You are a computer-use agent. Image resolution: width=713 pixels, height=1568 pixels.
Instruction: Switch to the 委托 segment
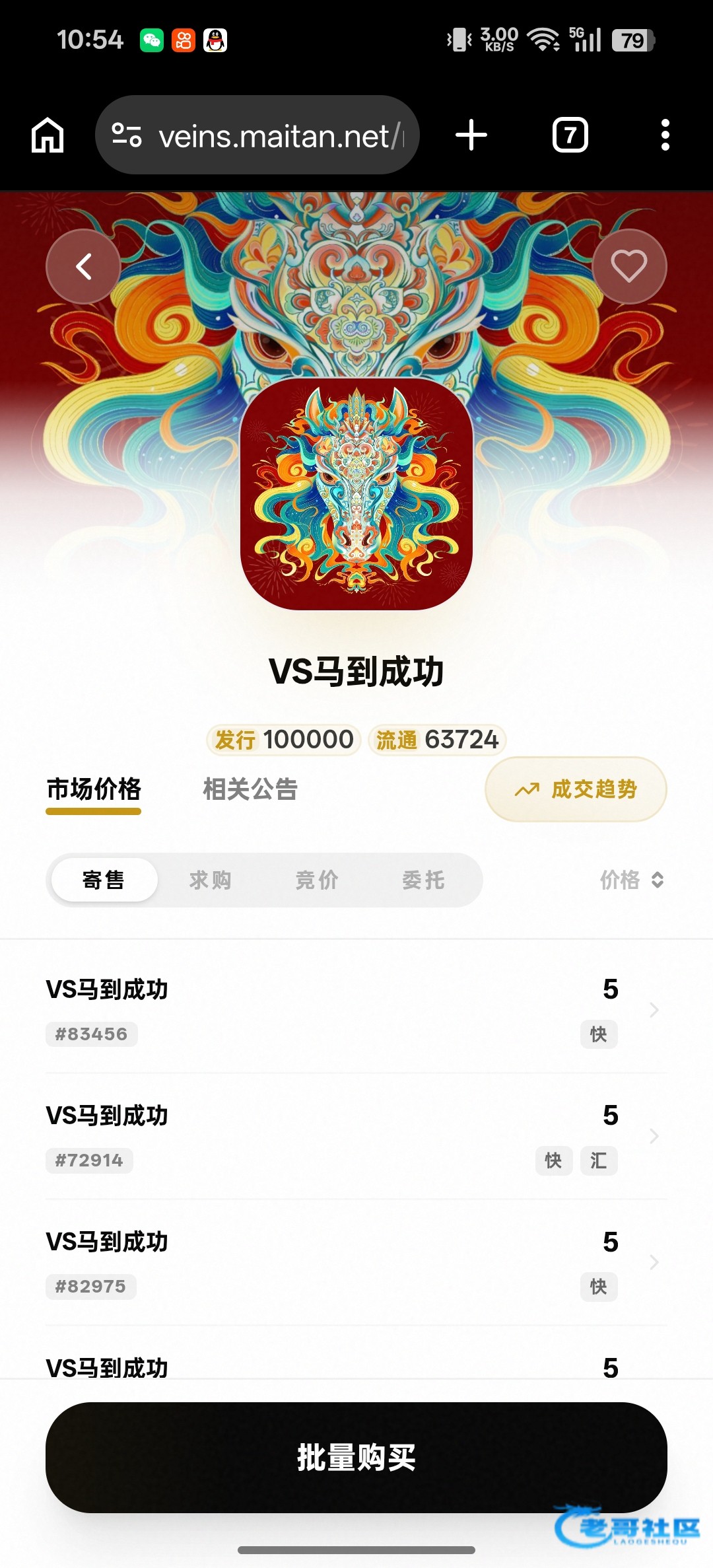(423, 880)
